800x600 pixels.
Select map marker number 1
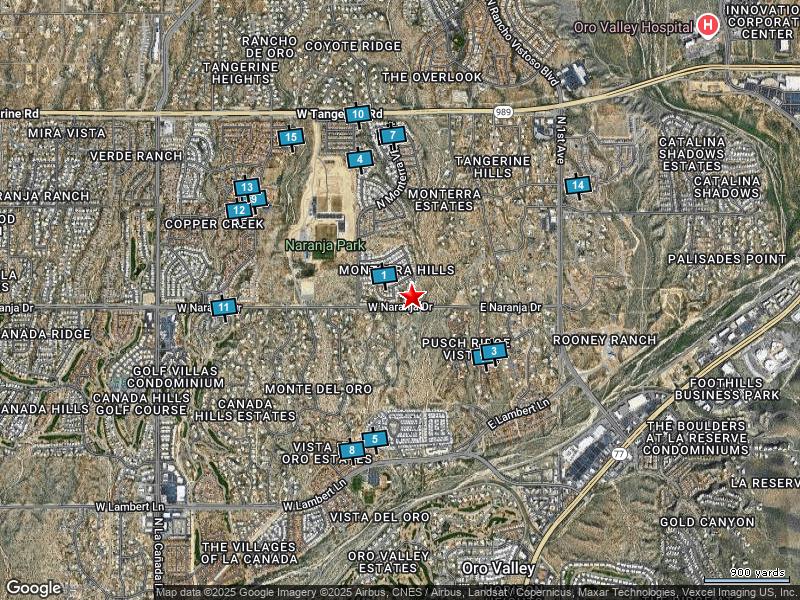(x=384, y=276)
